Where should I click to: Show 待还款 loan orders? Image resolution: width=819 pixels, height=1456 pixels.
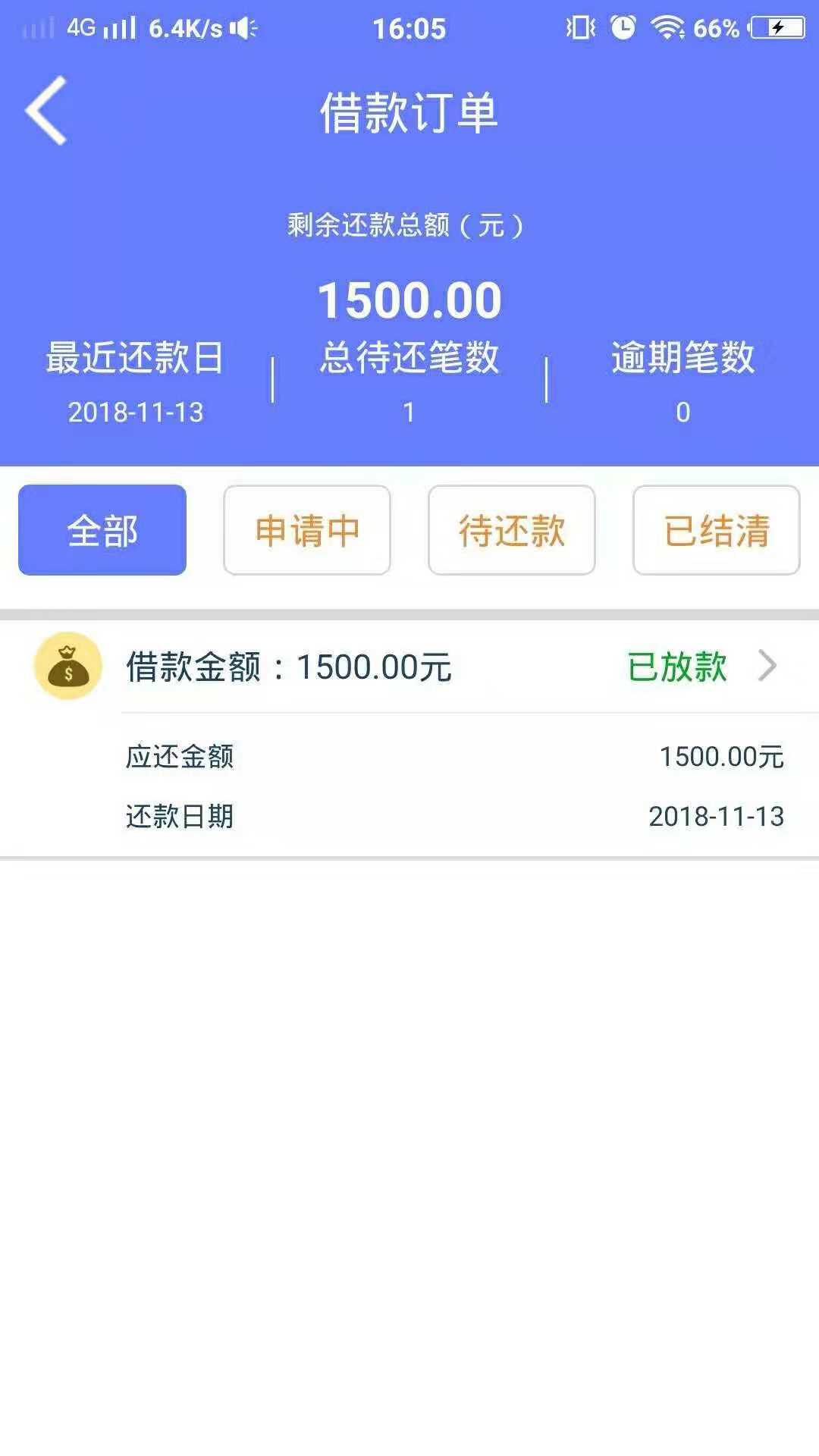click(512, 530)
